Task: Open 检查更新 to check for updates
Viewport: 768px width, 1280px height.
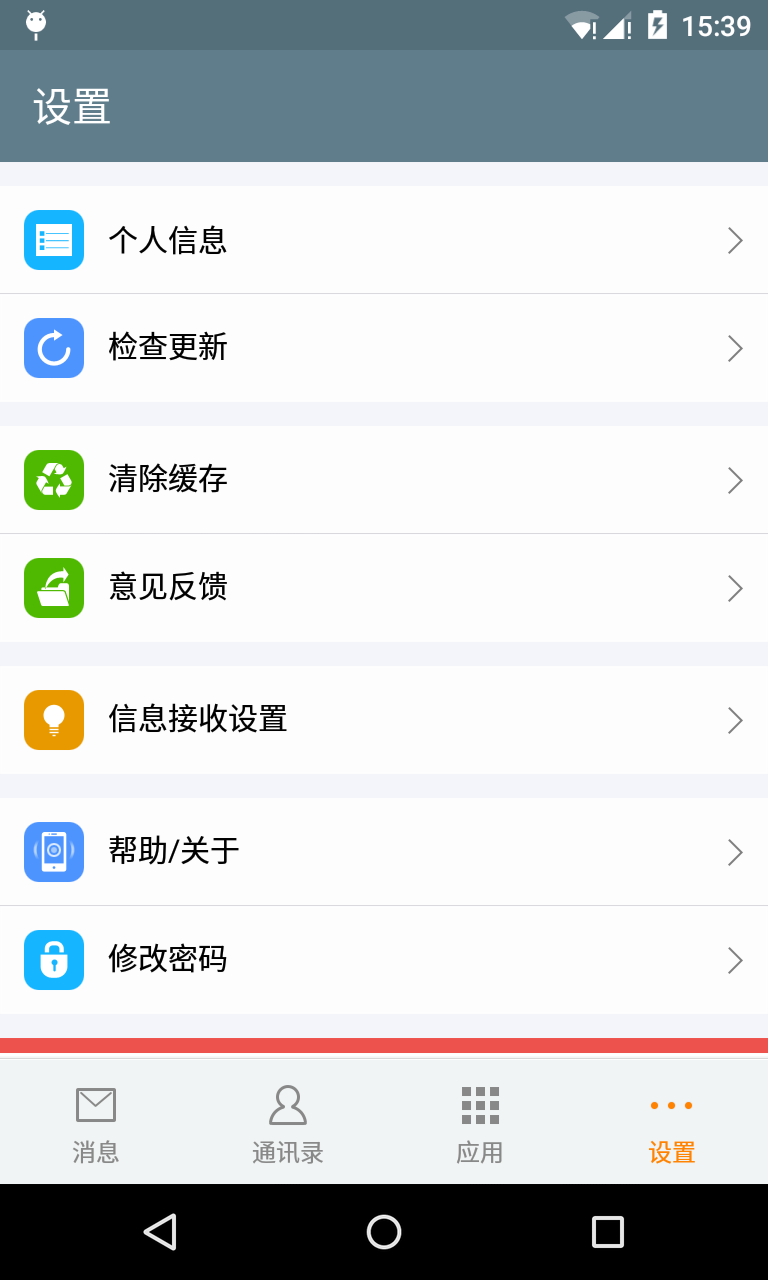Action: (384, 348)
